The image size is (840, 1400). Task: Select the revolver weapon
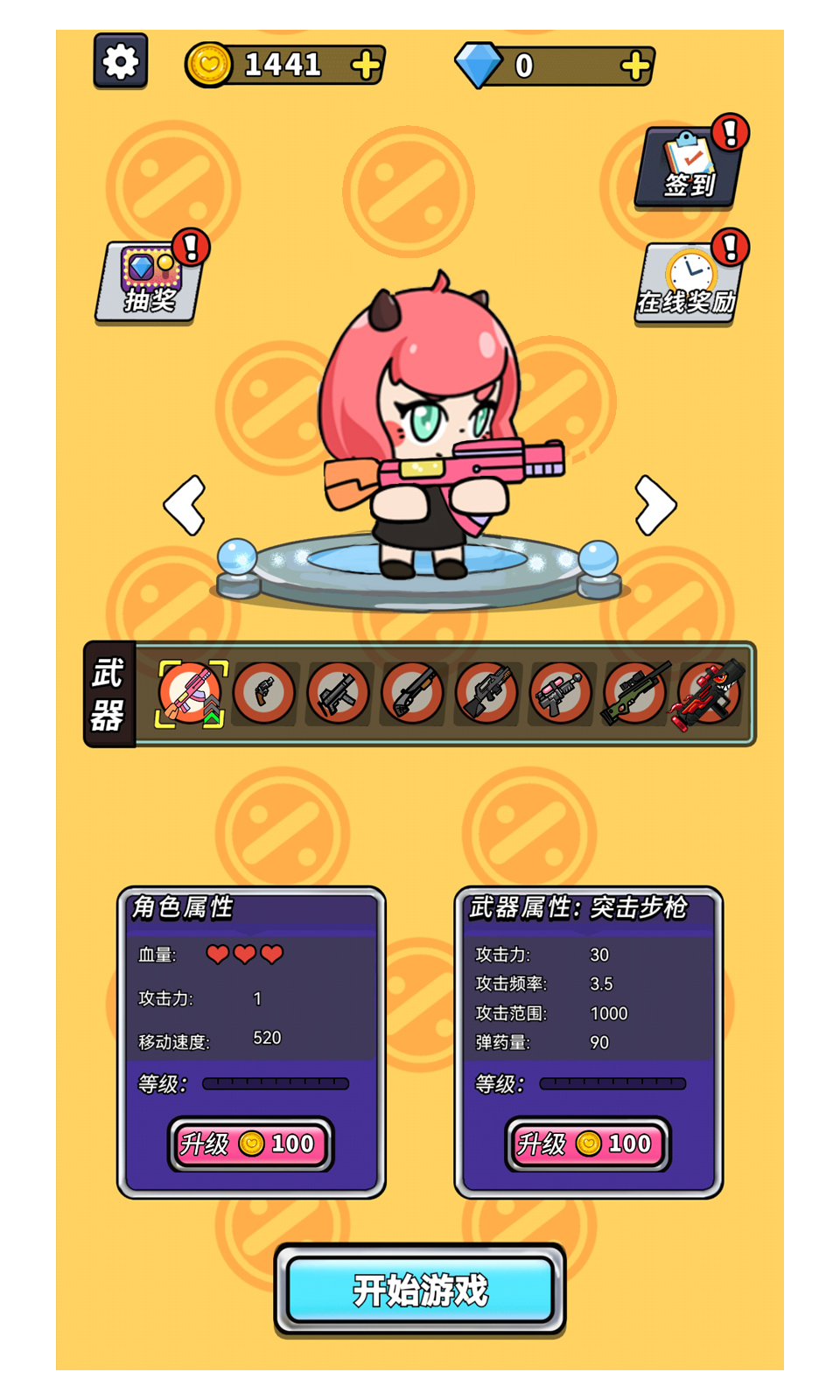tap(264, 694)
